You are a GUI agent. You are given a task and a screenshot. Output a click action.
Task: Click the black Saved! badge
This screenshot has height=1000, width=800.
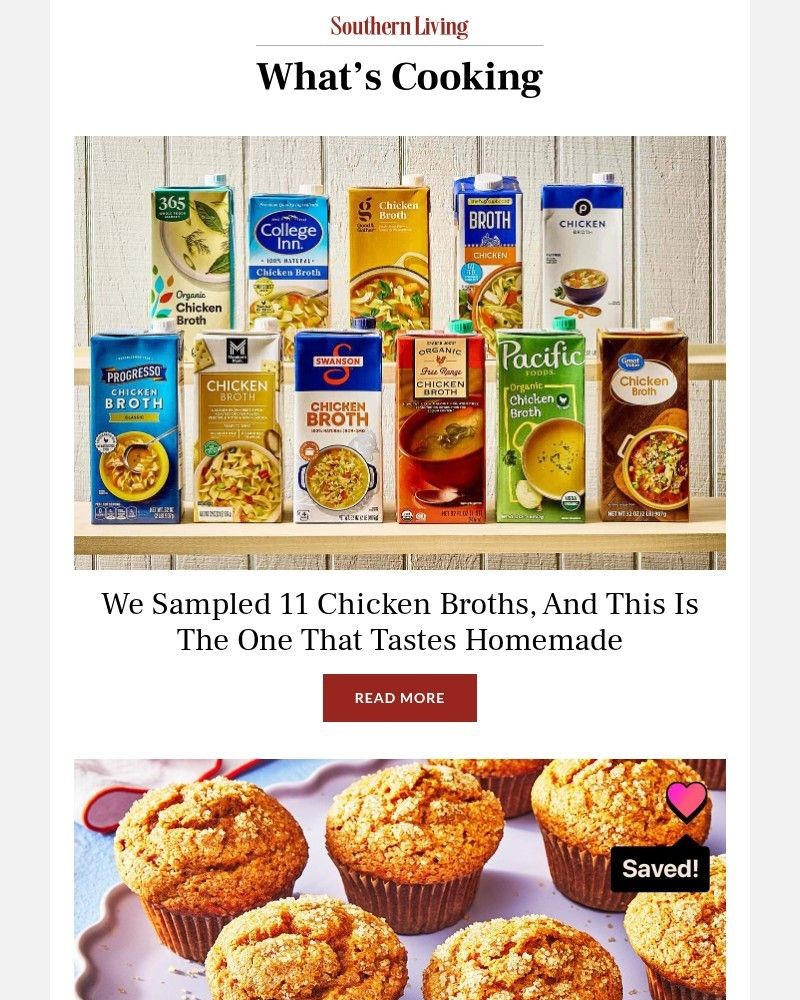(x=658, y=869)
